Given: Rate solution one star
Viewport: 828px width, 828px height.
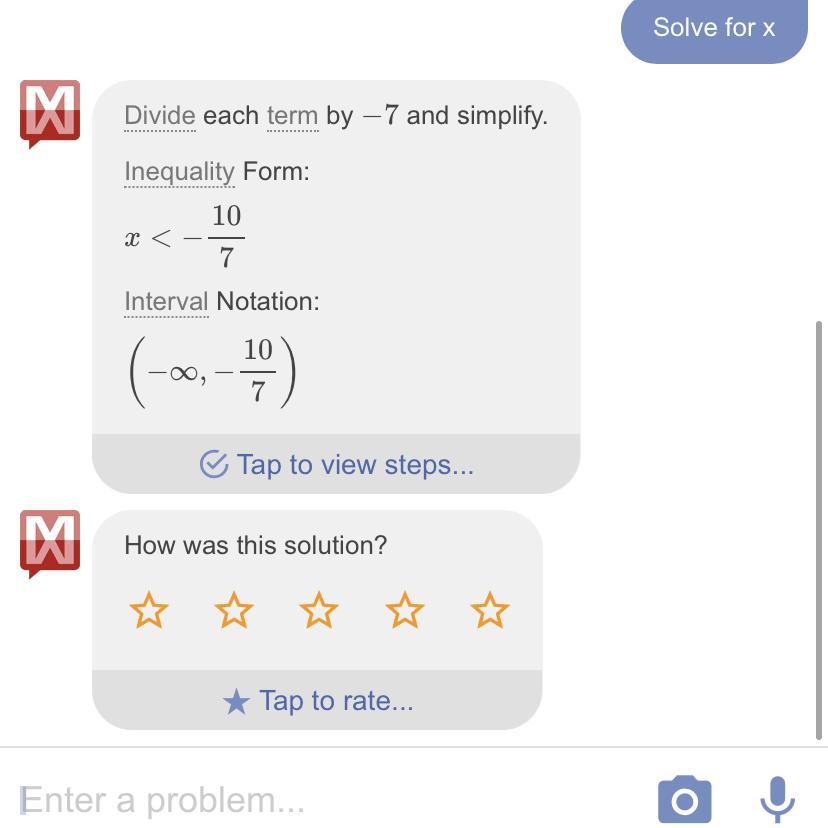Looking at the screenshot, I should (x=149, y=610).
